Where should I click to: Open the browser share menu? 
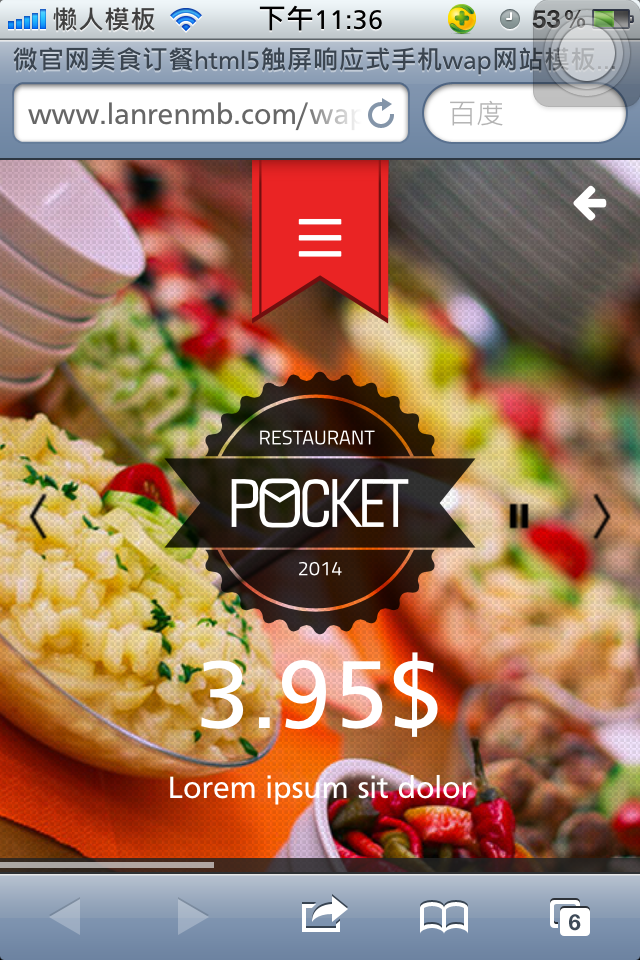coord(324,915)
